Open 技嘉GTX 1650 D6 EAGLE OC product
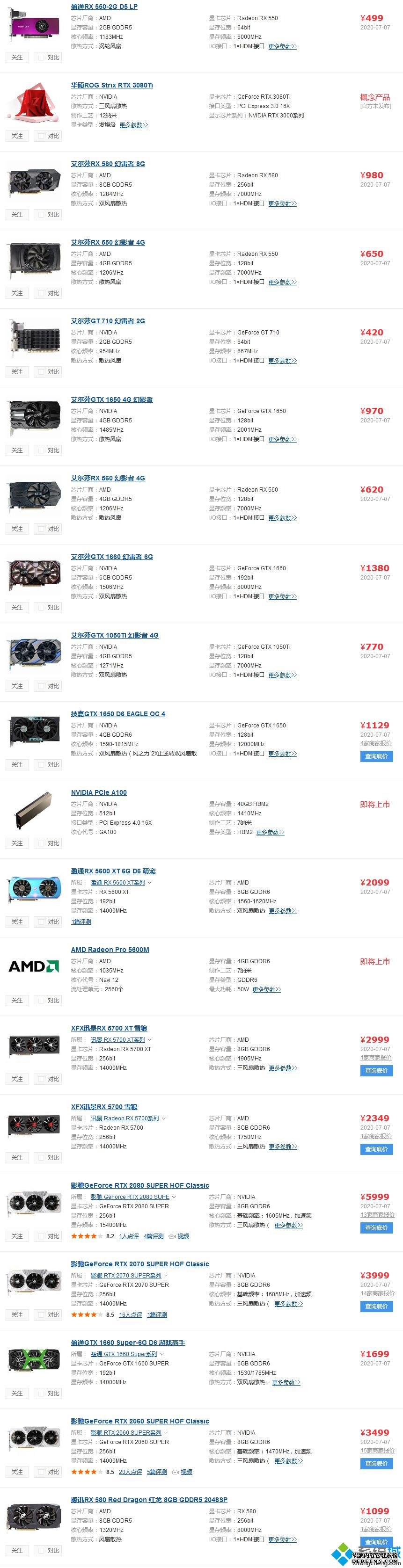Screen dimensions: 403x1568 click(x=117, y=713)
